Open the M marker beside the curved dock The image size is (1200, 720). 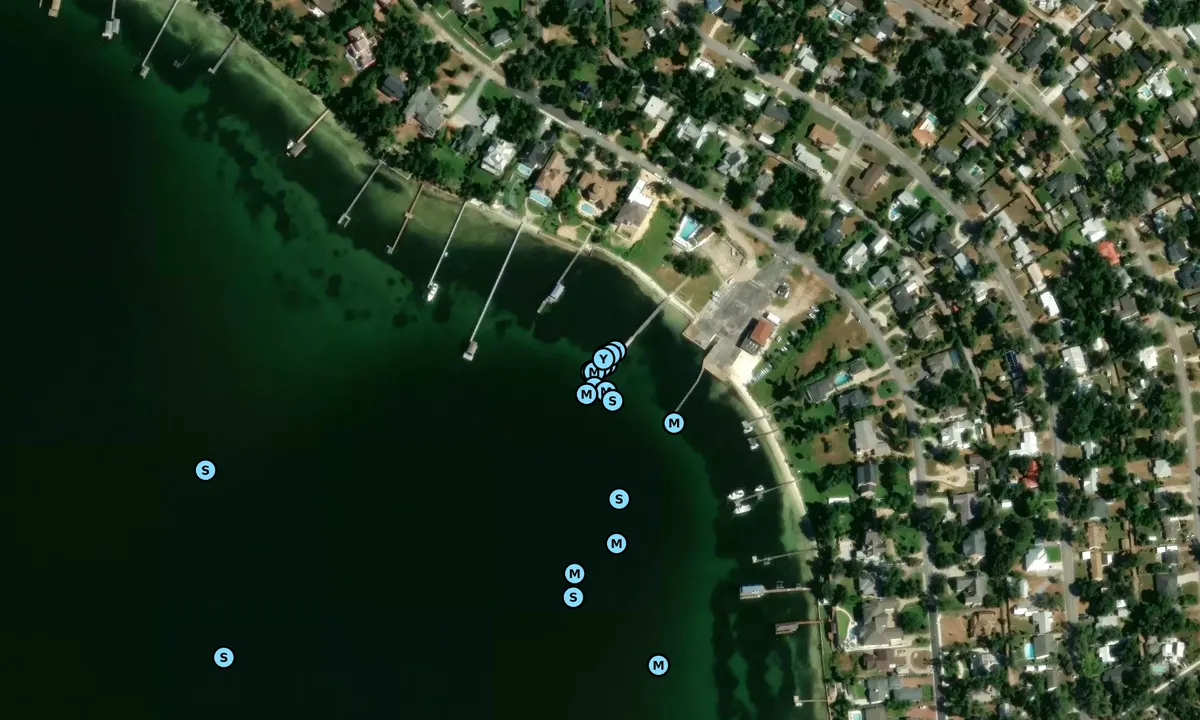pos(674,423)
